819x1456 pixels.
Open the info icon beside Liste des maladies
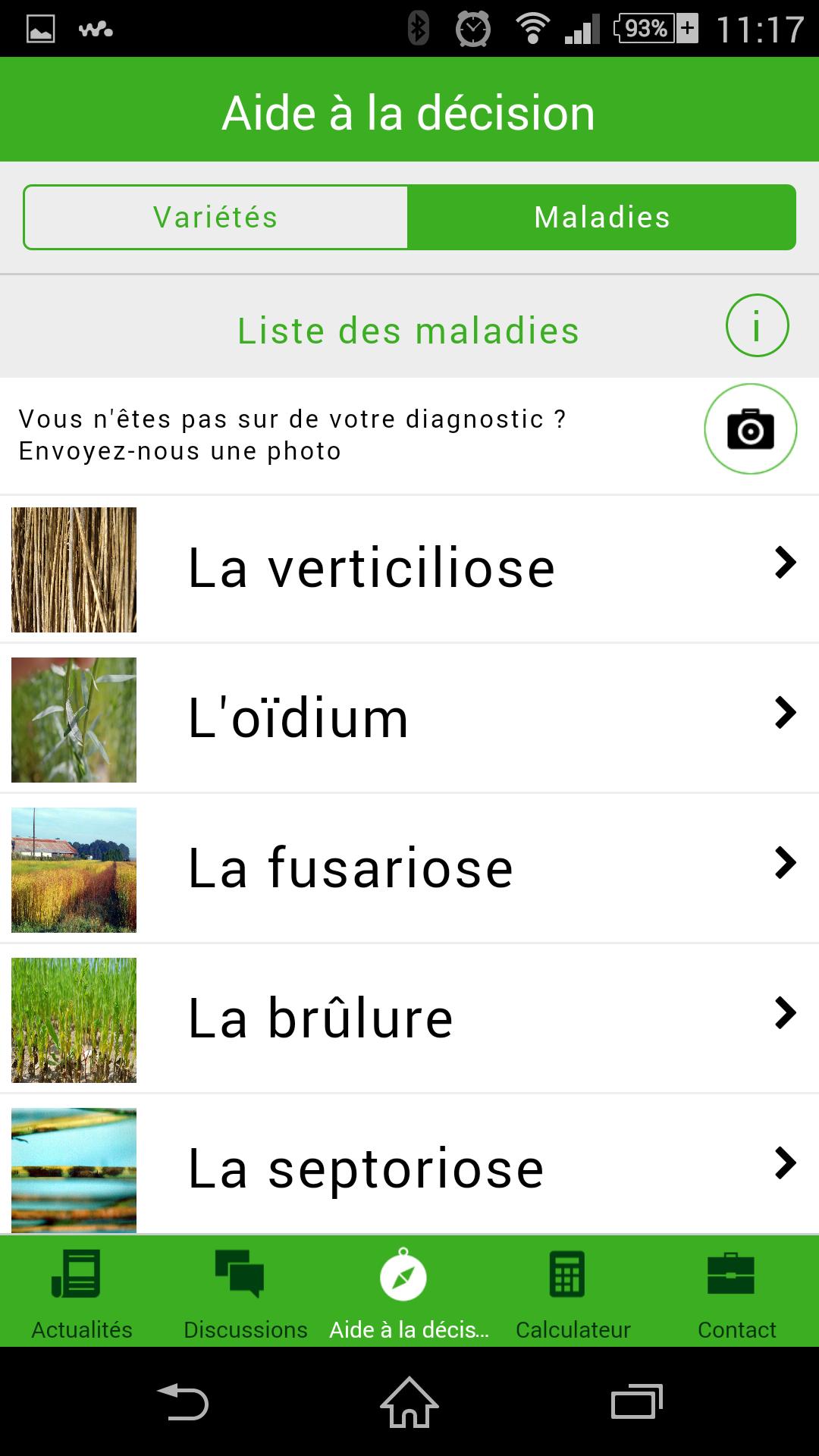(757, 326)
